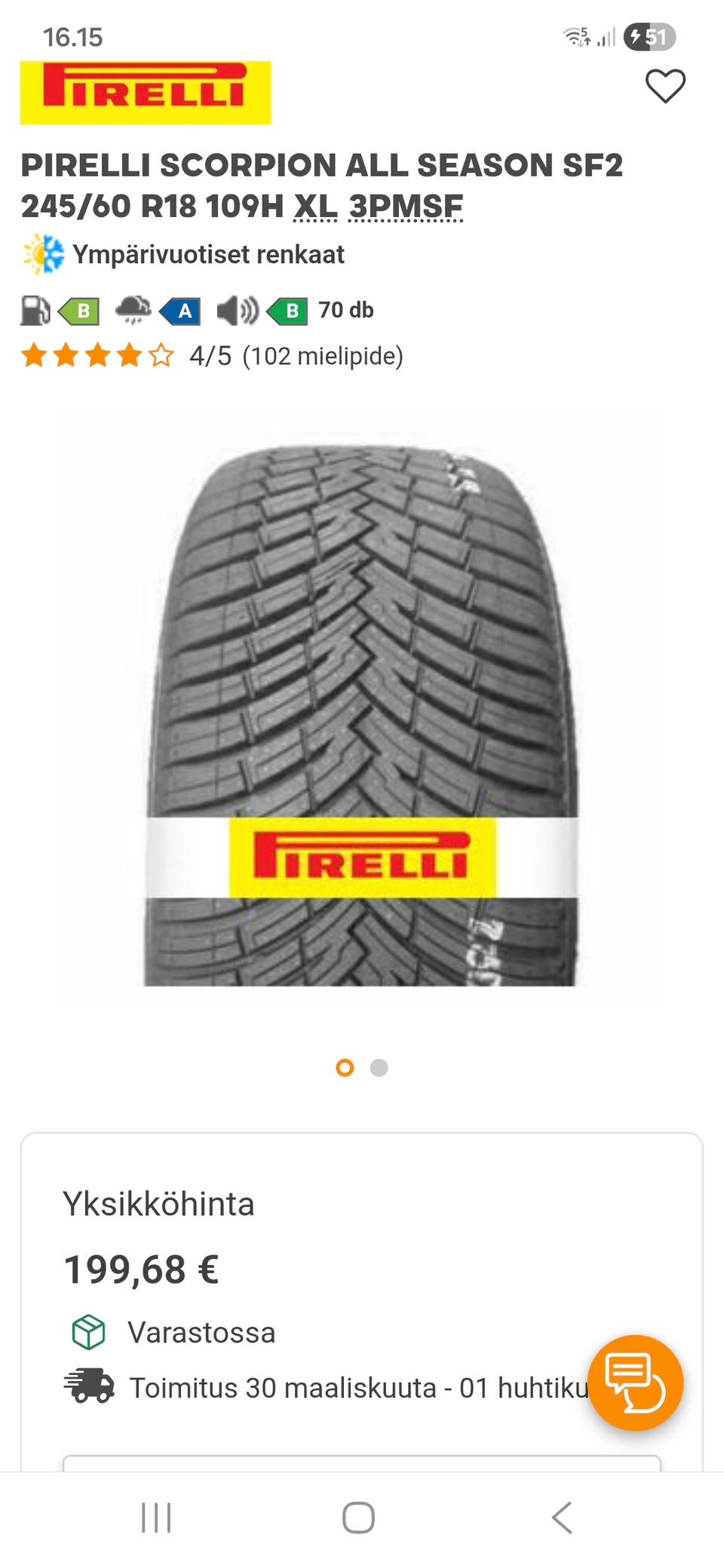View the EU tyre label ratings
The height and width of the screenshot is (1568, 724).
pos(196,311)
